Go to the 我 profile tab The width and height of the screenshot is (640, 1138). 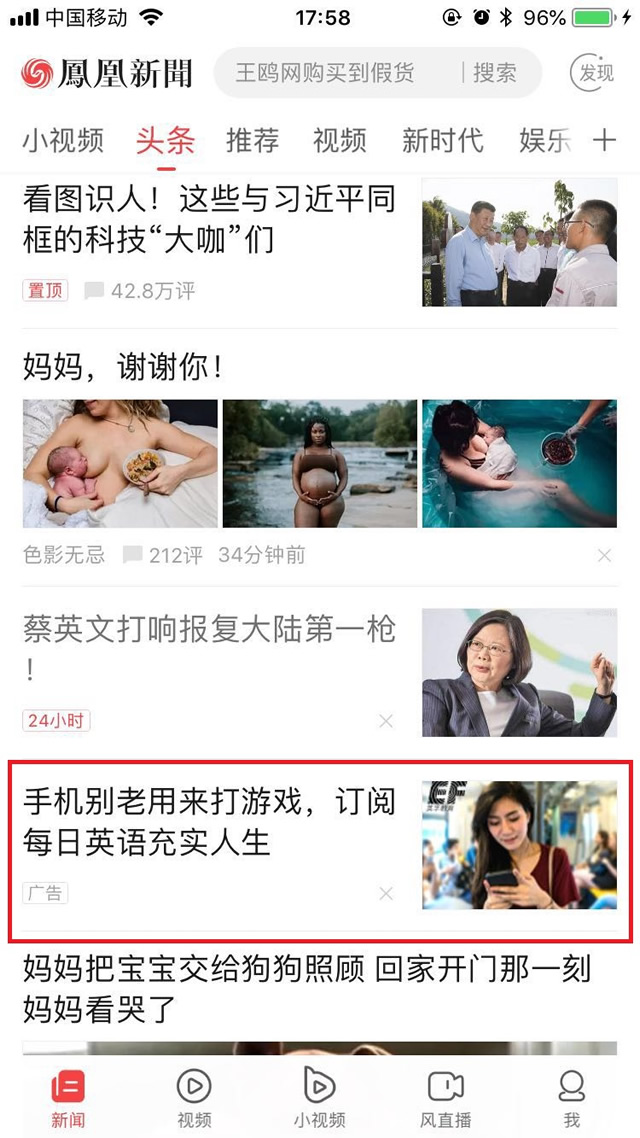(571, 1097)
